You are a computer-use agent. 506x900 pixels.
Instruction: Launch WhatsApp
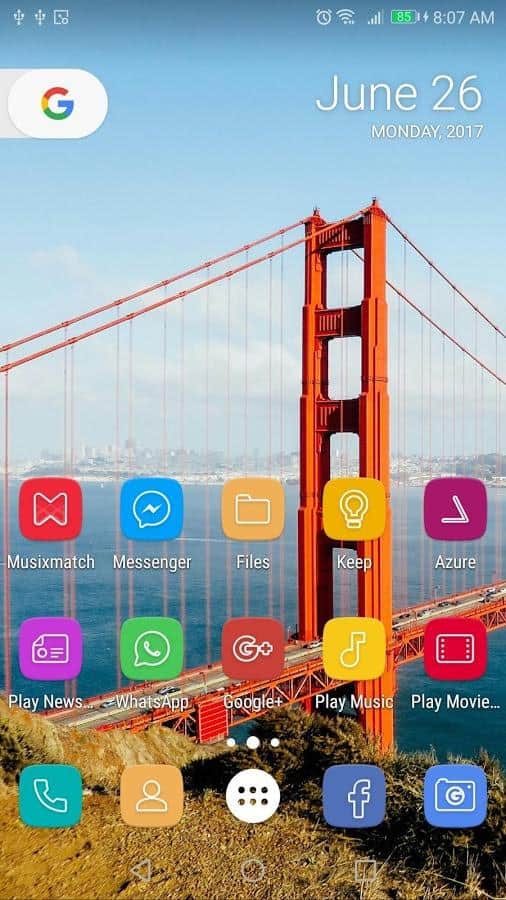[x=151, y=649]
